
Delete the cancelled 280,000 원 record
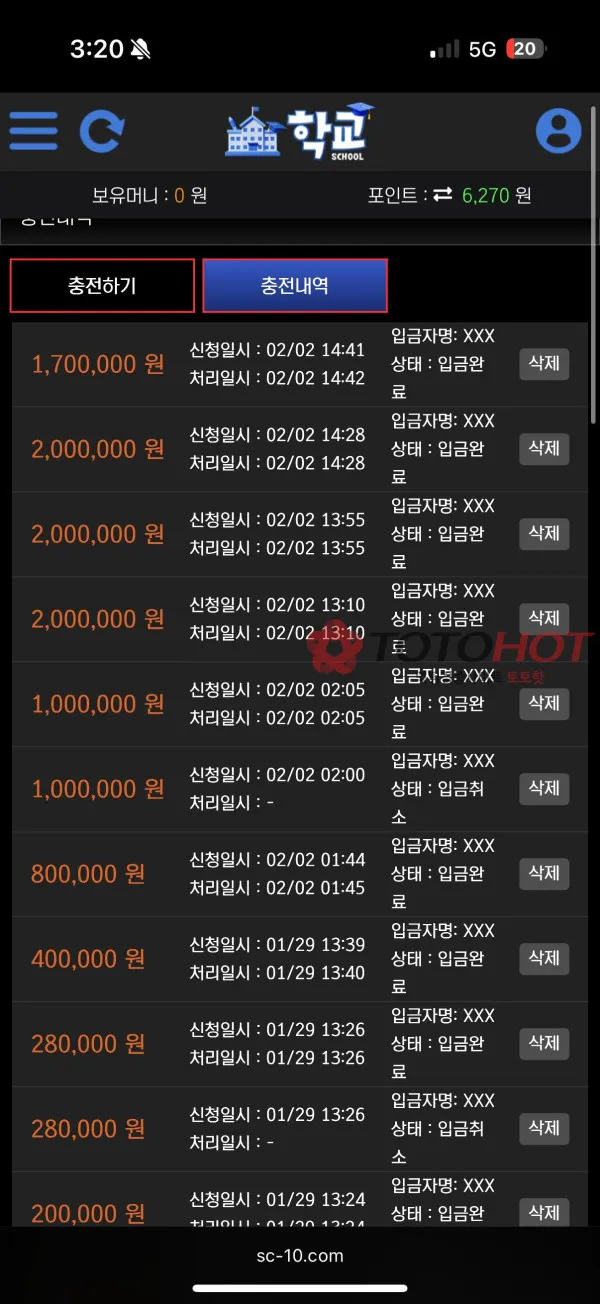544,1129
